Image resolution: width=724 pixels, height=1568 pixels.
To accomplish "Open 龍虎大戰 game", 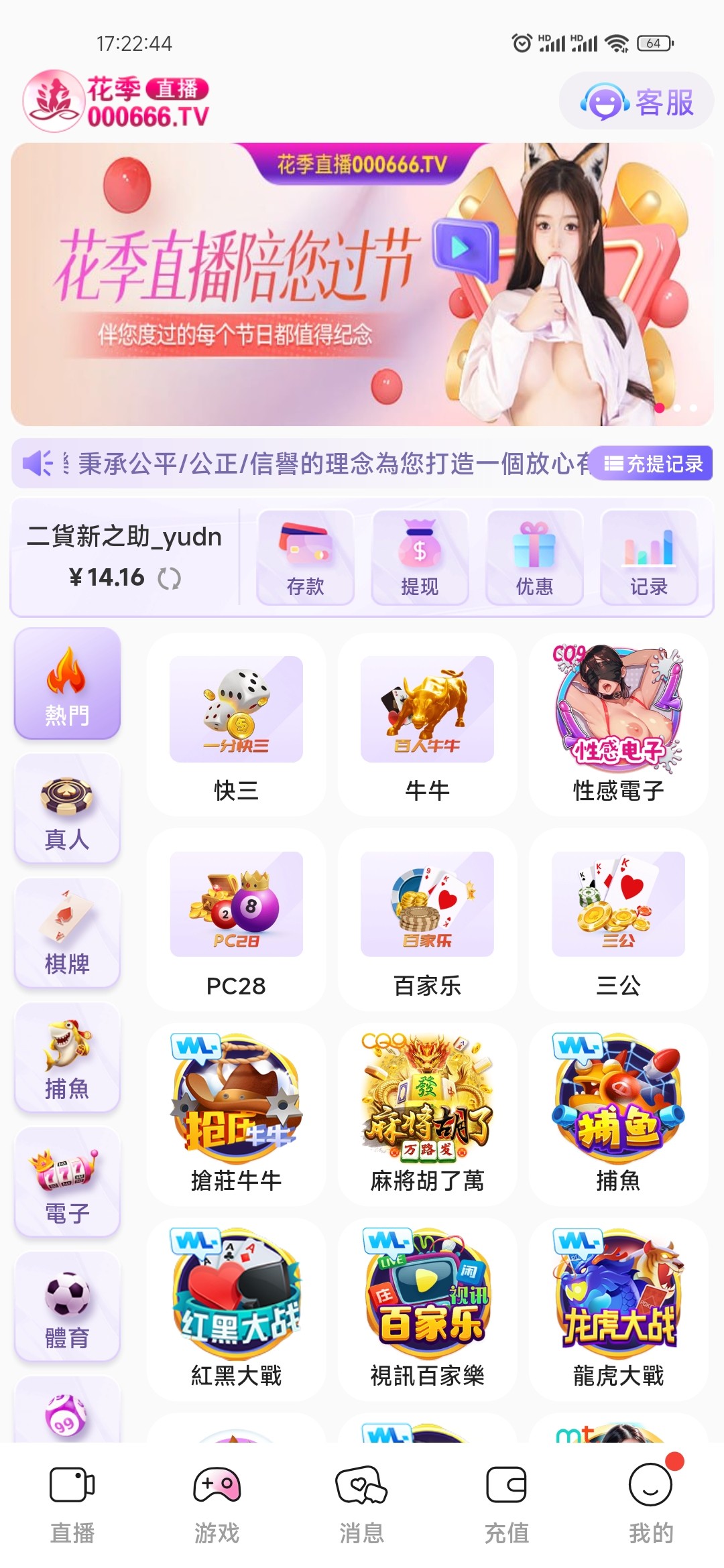I will click(x=618, y=1311).
